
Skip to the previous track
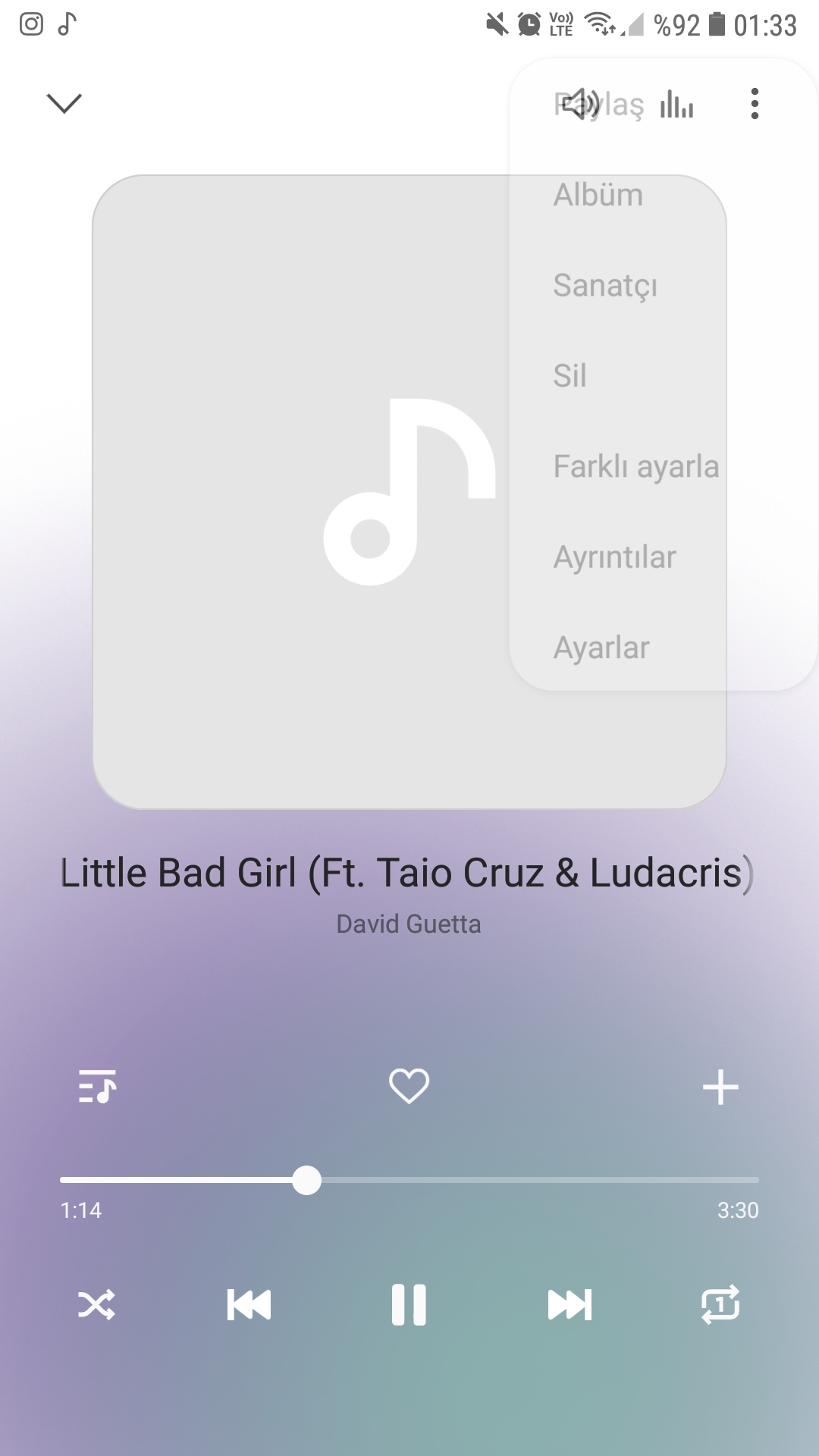(x=249, y=1304)
